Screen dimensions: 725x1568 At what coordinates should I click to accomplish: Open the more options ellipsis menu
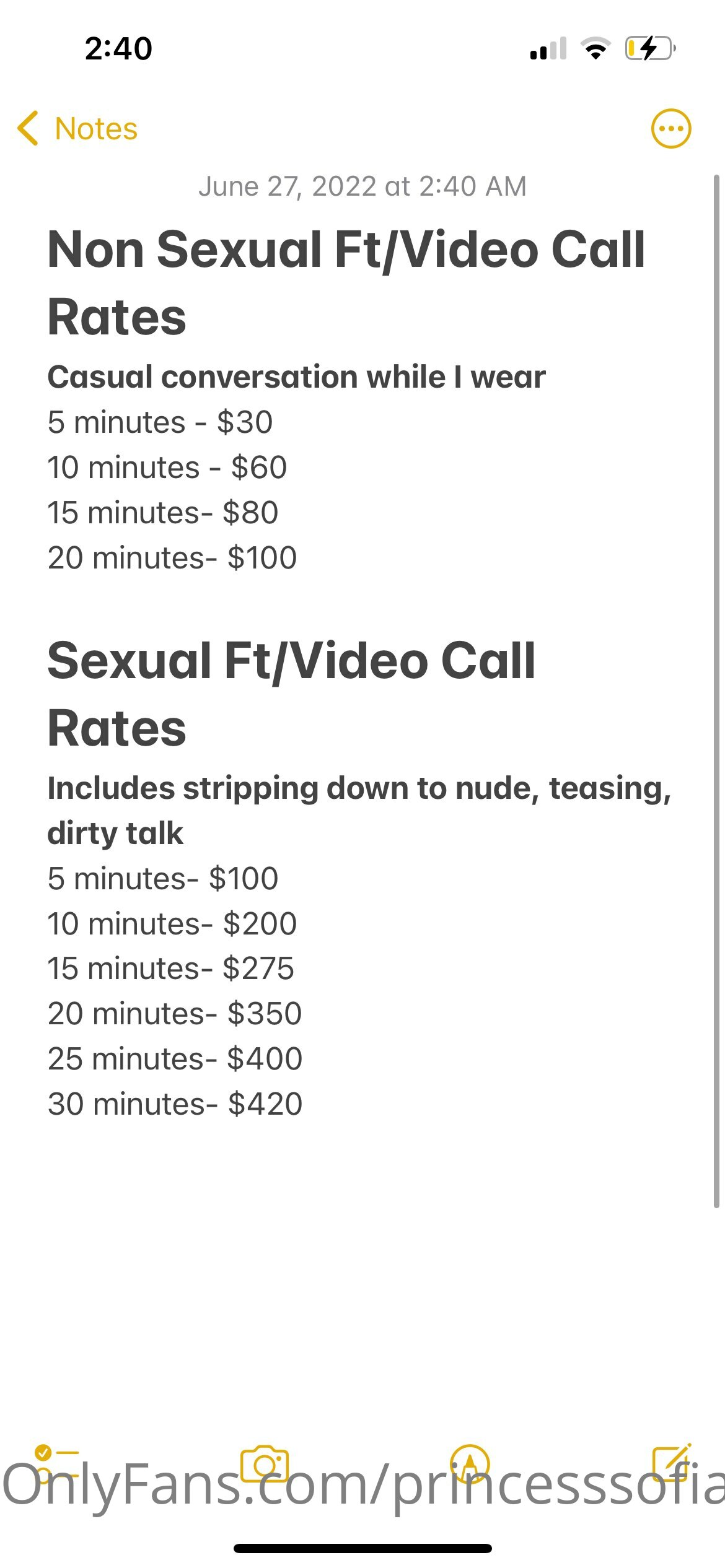click(670, 129)
